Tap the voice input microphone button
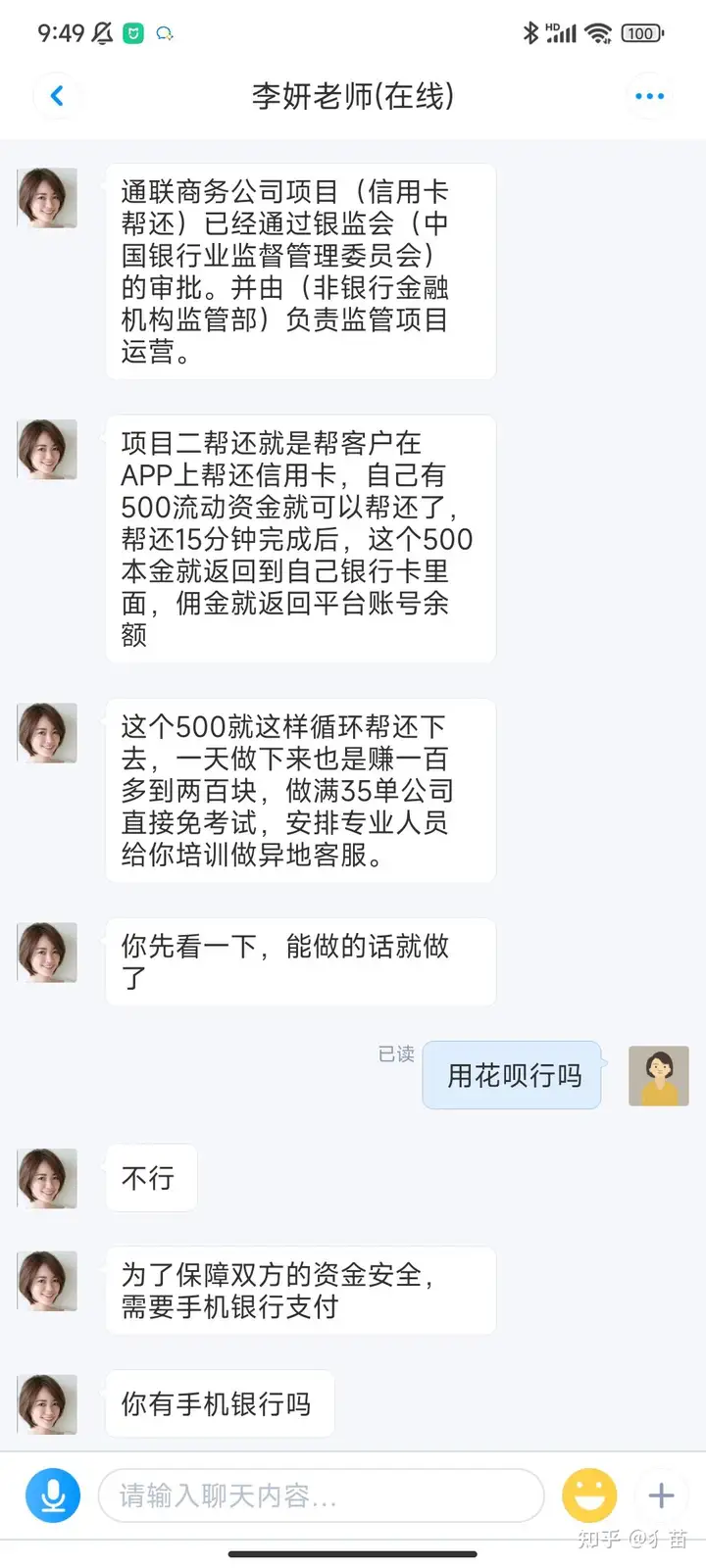706x1568 pixels. pyautogui.click(x=53, y=1495)
